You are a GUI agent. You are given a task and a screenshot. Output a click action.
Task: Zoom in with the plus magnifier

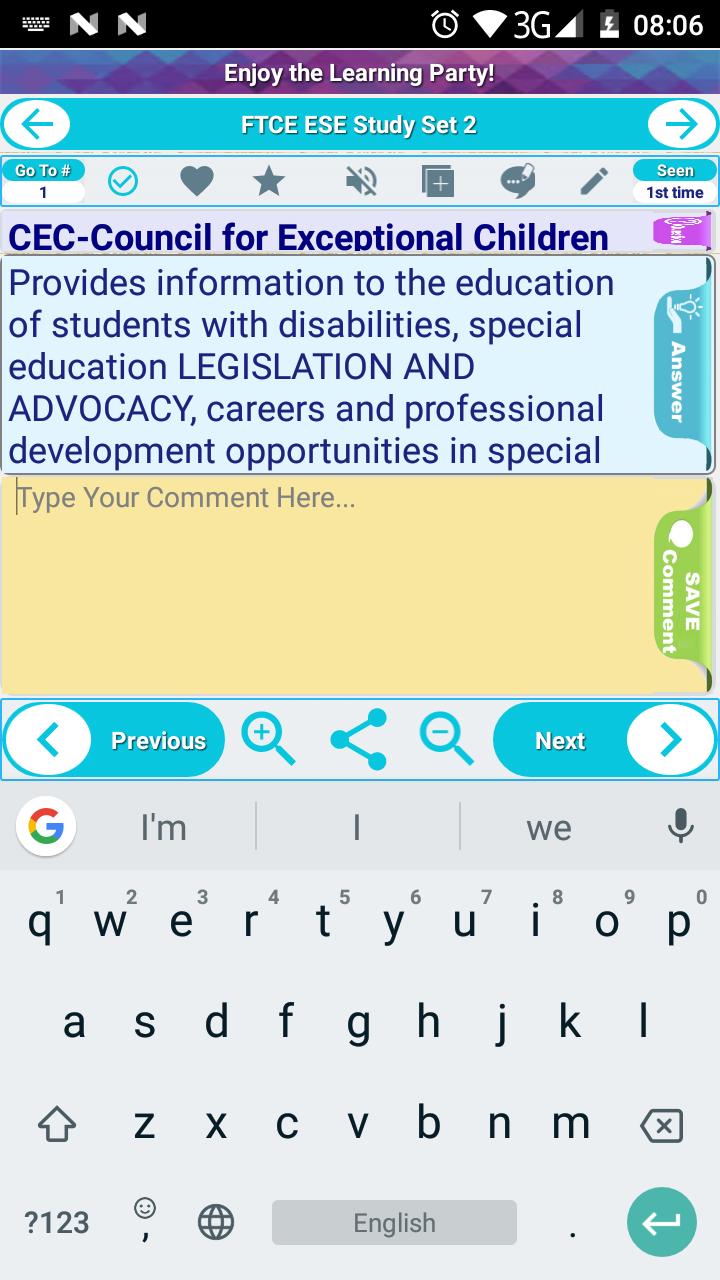click(x=268, y=739)
